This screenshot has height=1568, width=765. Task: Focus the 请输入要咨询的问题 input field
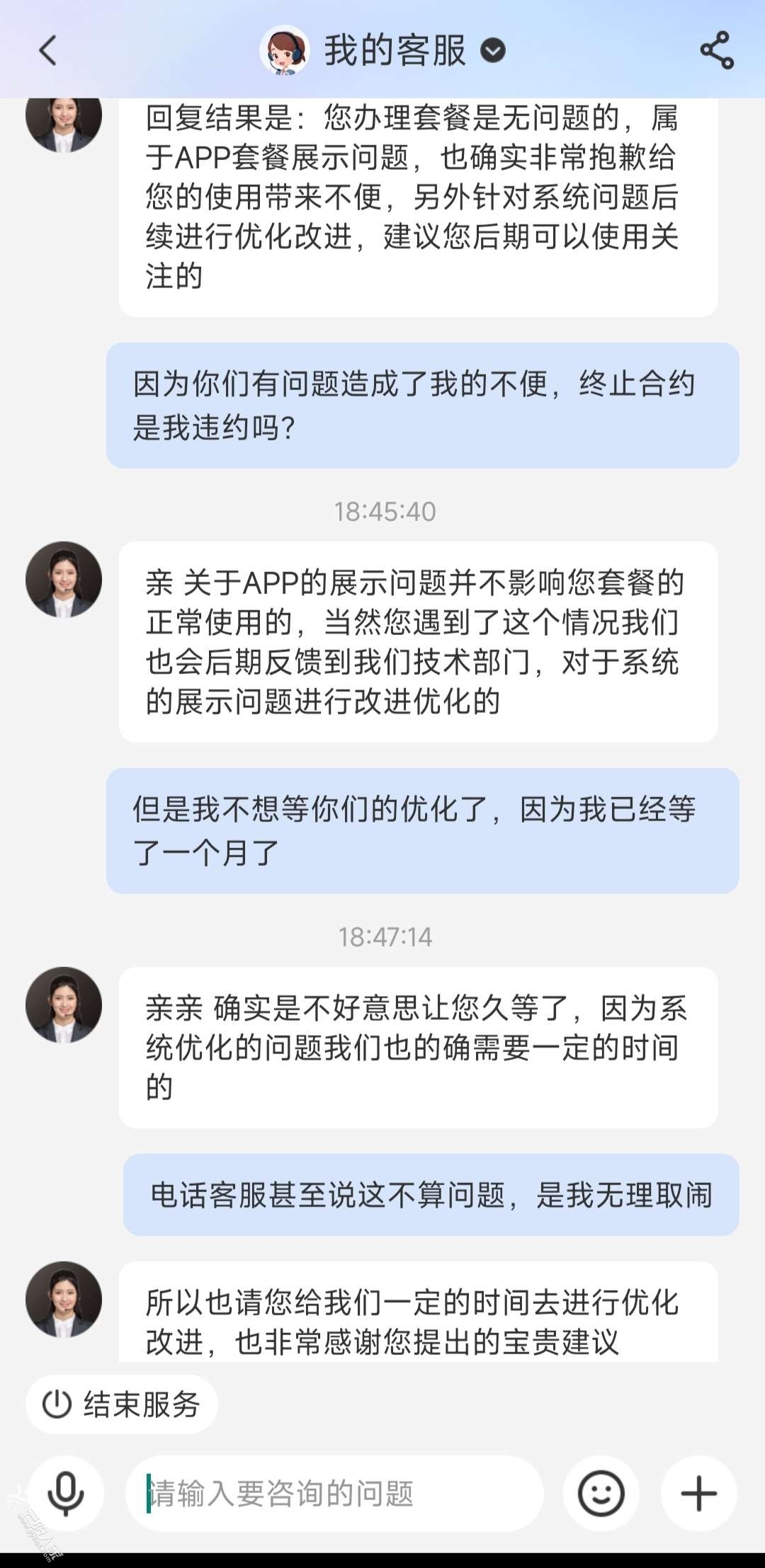pos(333,1494)
